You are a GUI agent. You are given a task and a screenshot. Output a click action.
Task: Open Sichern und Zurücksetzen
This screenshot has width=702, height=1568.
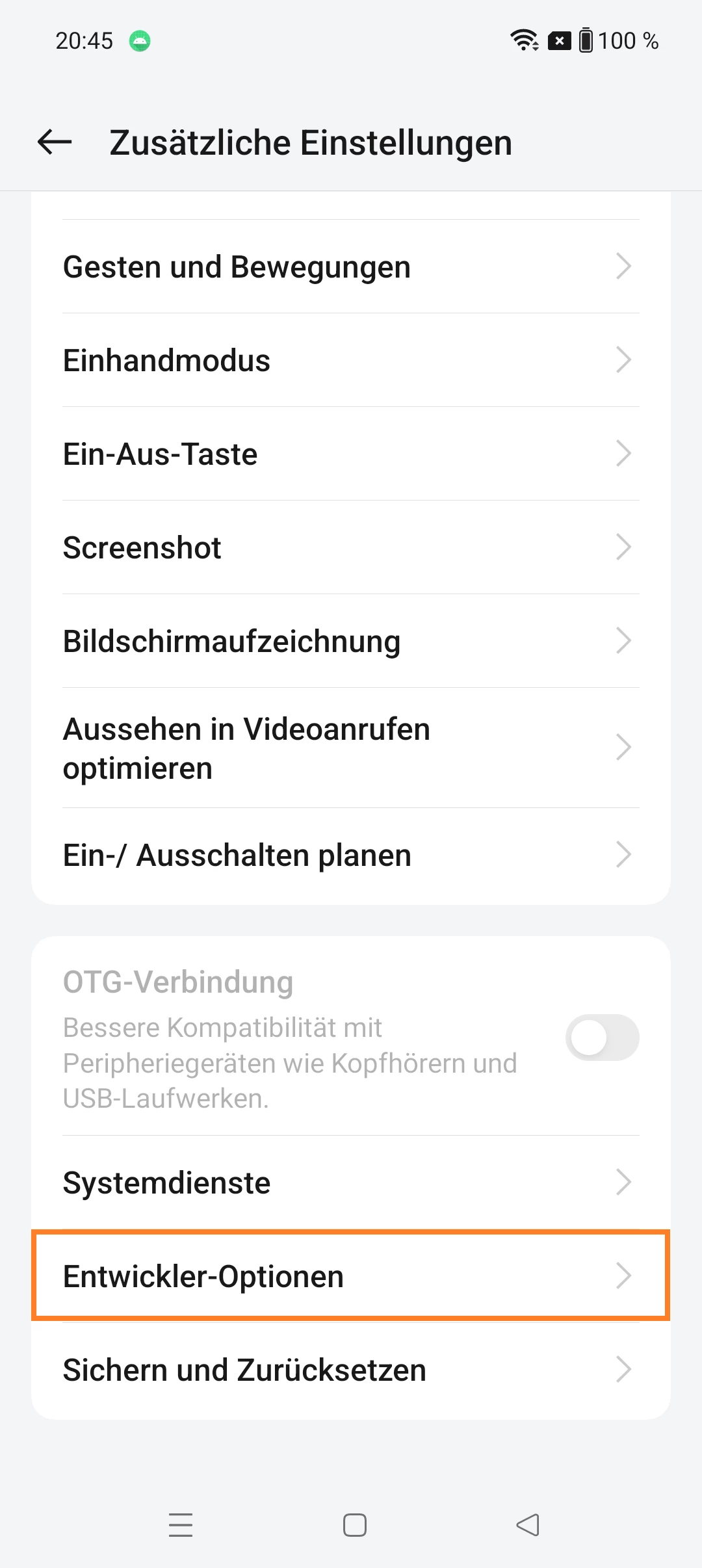(x=351, y=1370)
